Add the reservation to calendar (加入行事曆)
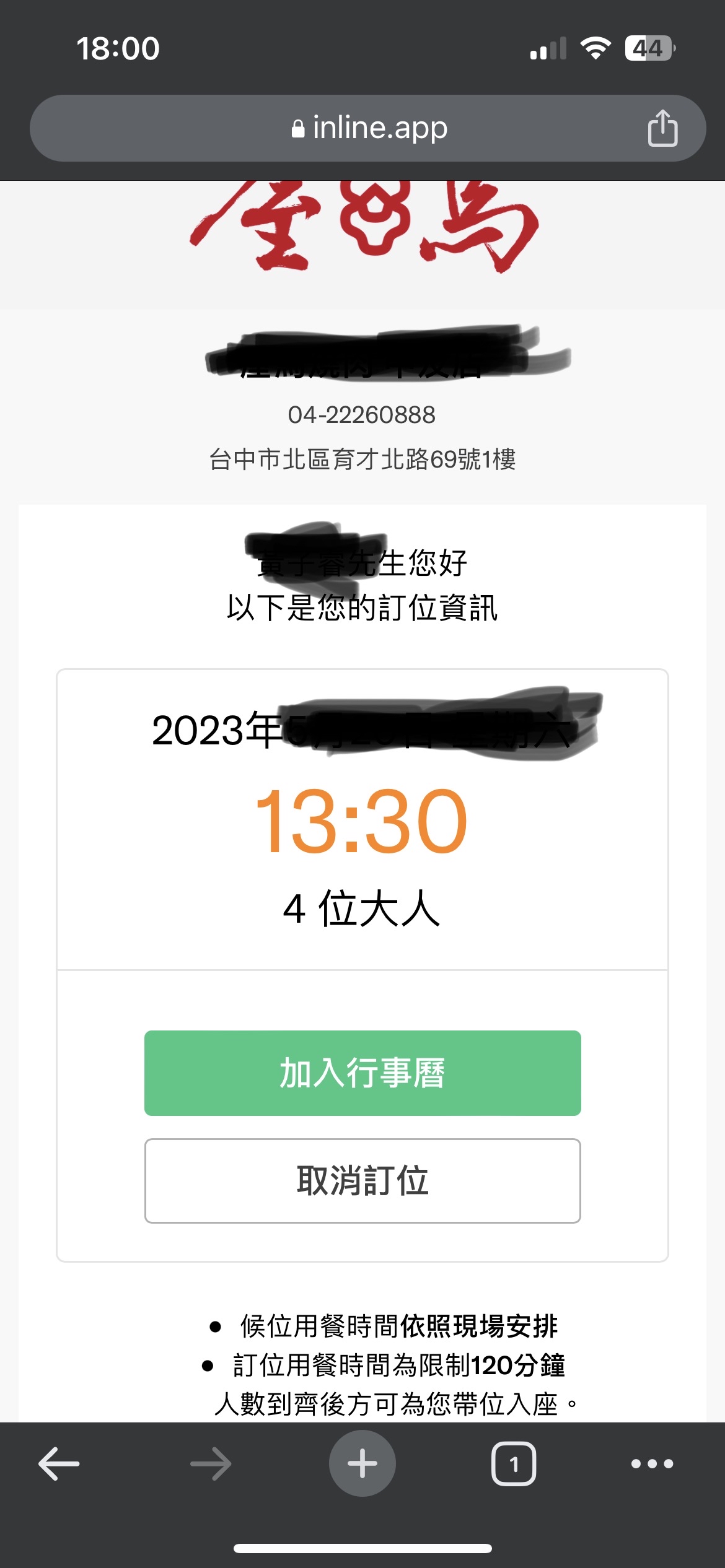725x1568 pixels. click(x=362, y=1073)
